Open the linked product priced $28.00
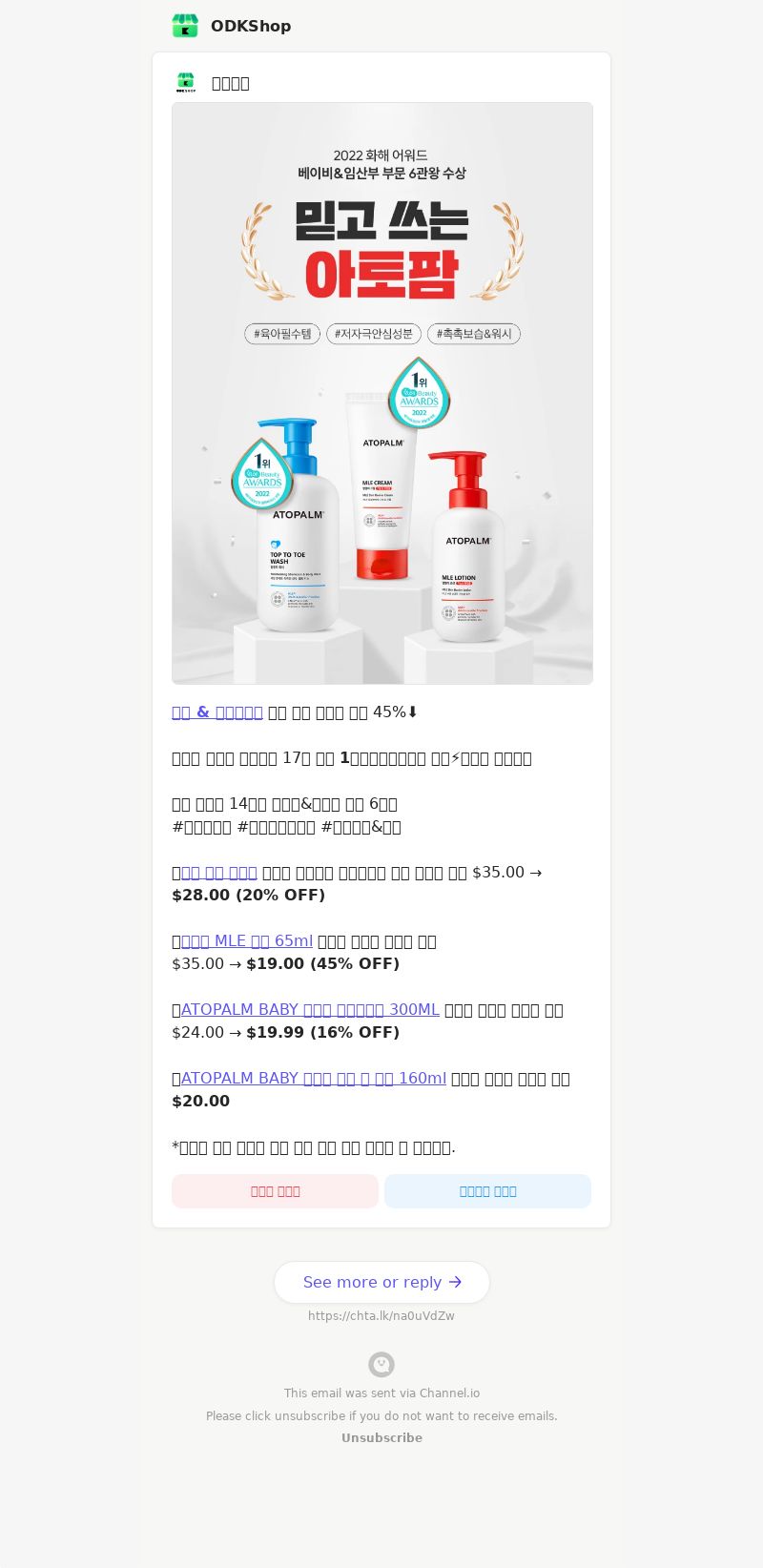 218,873
